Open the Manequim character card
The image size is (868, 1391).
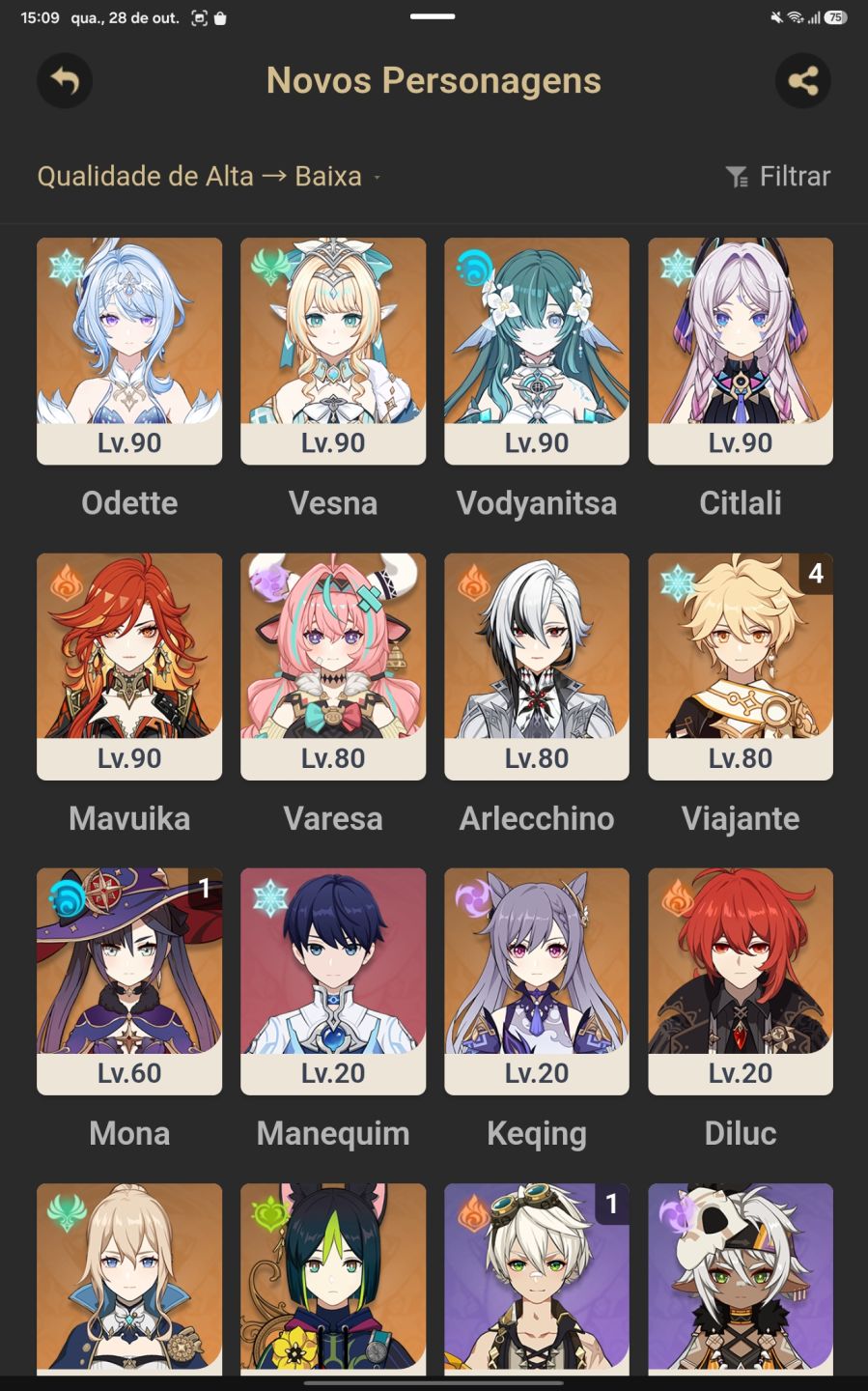pyautogui.click(x=333, y=981)
